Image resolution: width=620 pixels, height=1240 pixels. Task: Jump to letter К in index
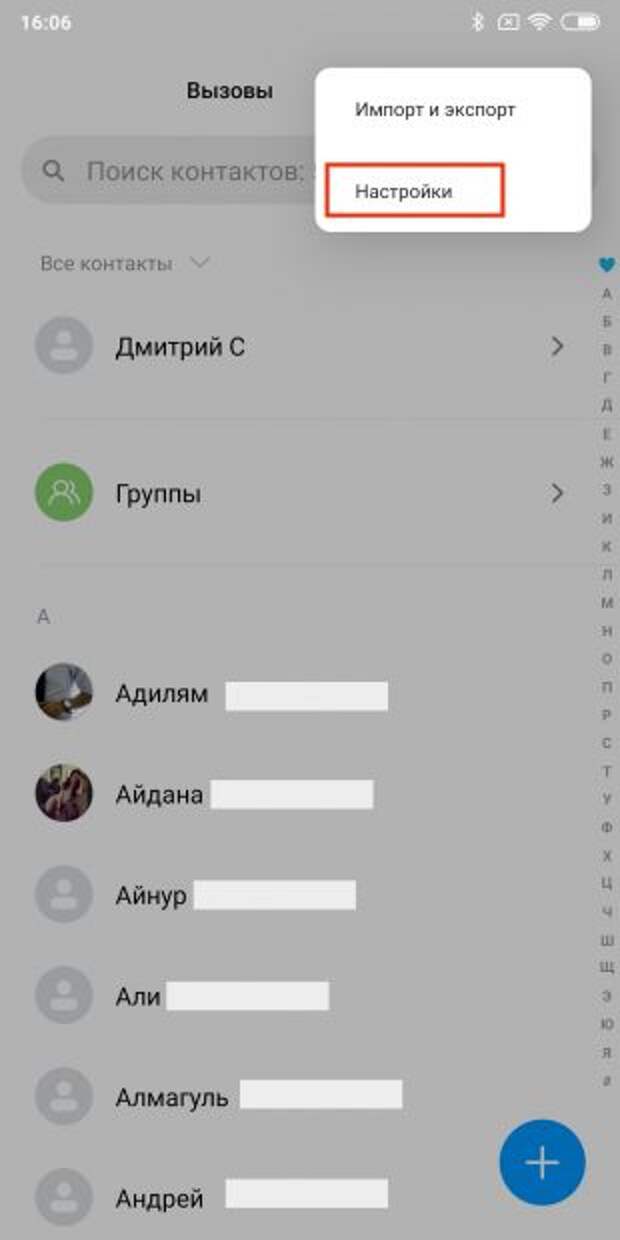pos(606,547)
